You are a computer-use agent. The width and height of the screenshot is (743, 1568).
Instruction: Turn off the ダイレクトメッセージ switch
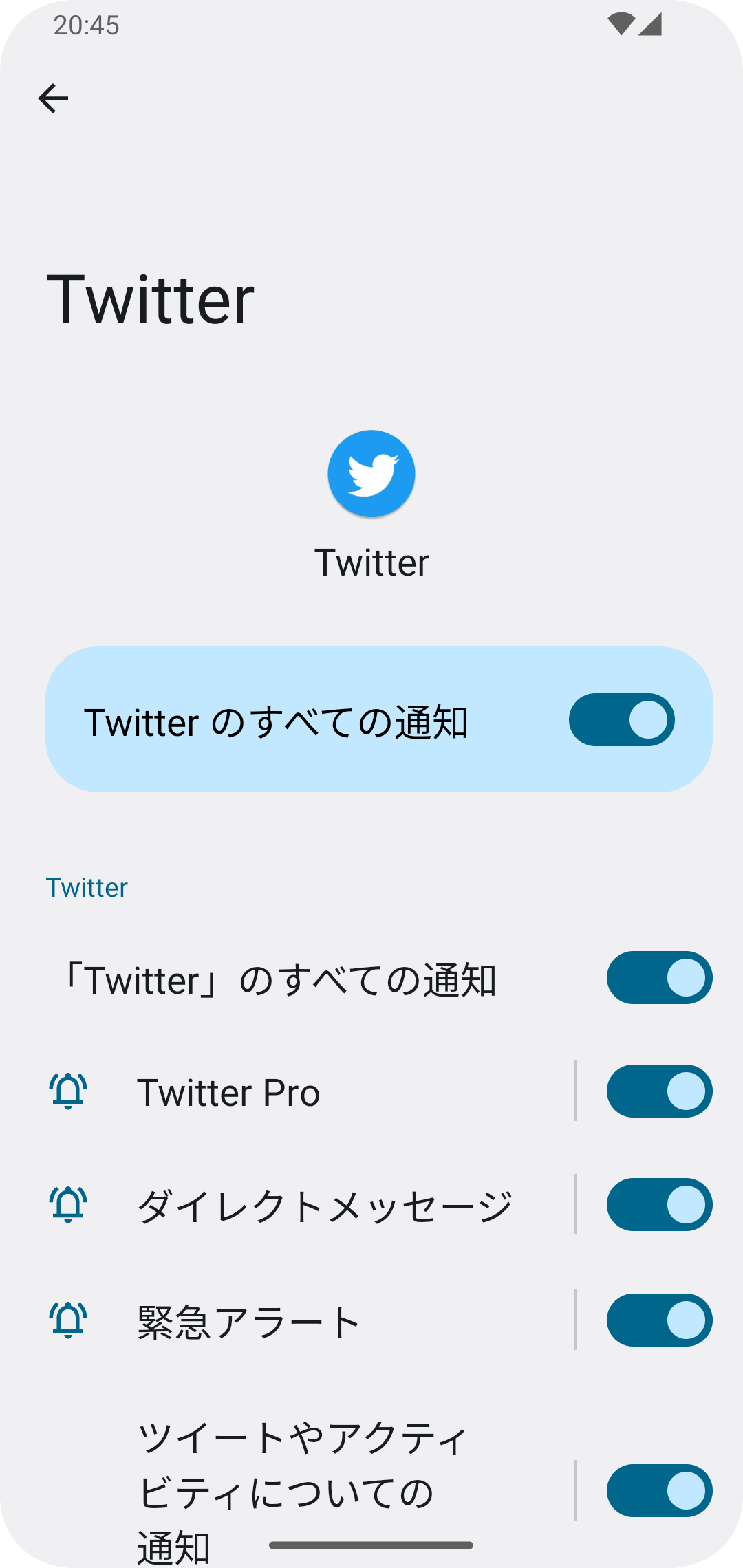659,1204
